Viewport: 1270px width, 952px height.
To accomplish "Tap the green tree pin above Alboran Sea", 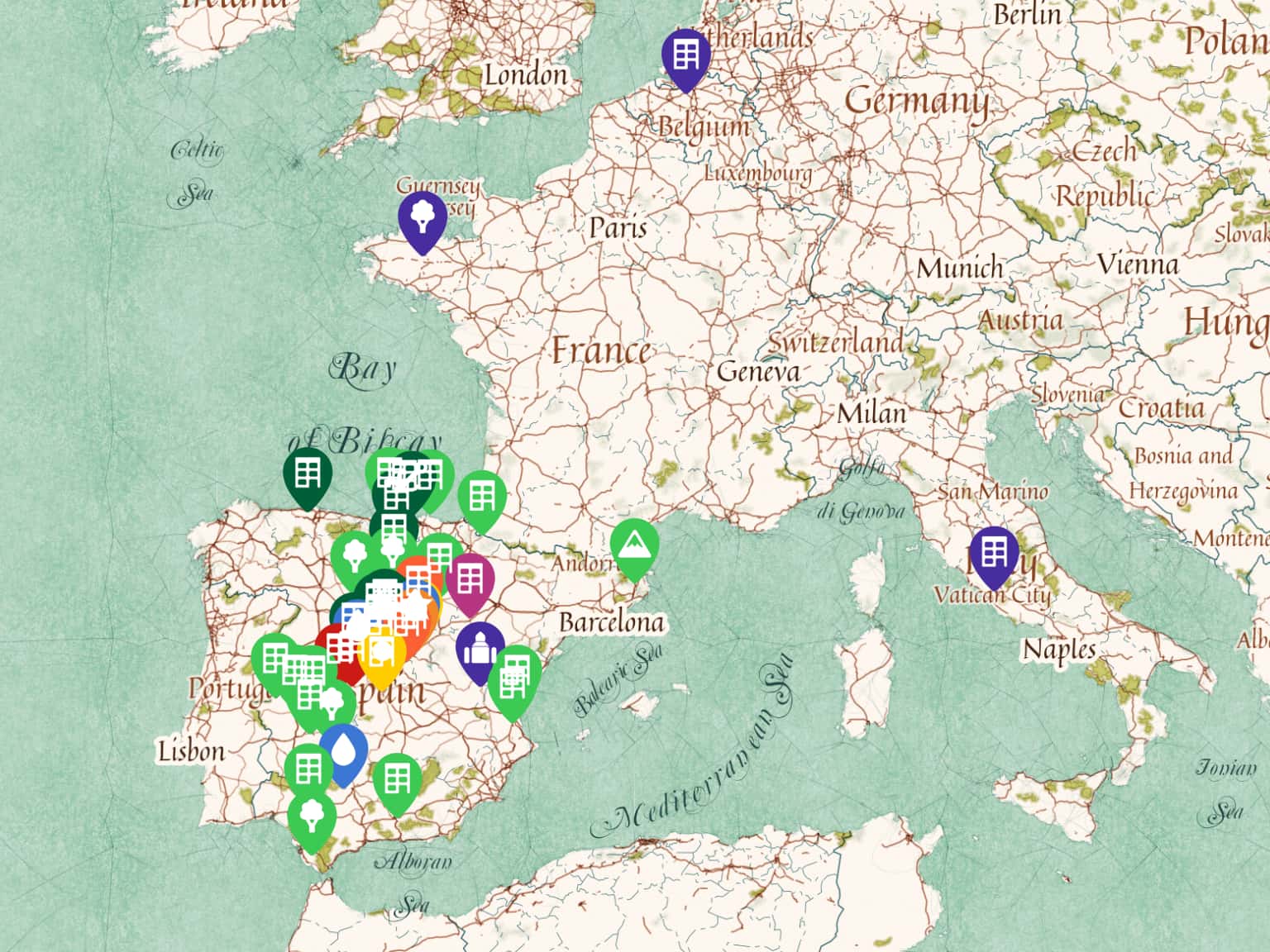I will pos(312,816).
